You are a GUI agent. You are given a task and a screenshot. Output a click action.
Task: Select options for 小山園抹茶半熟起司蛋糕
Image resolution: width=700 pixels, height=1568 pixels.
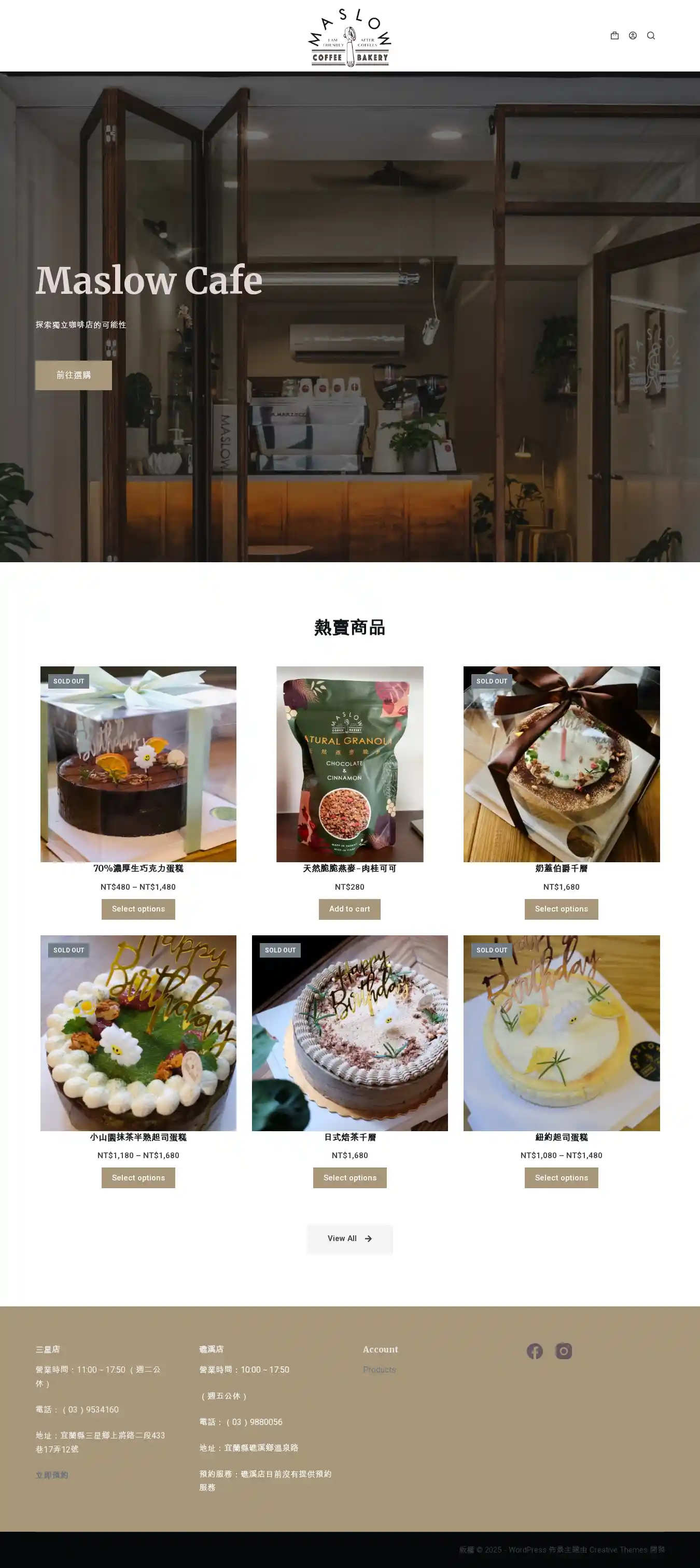pyautogui.click(x=138, y=1178)
